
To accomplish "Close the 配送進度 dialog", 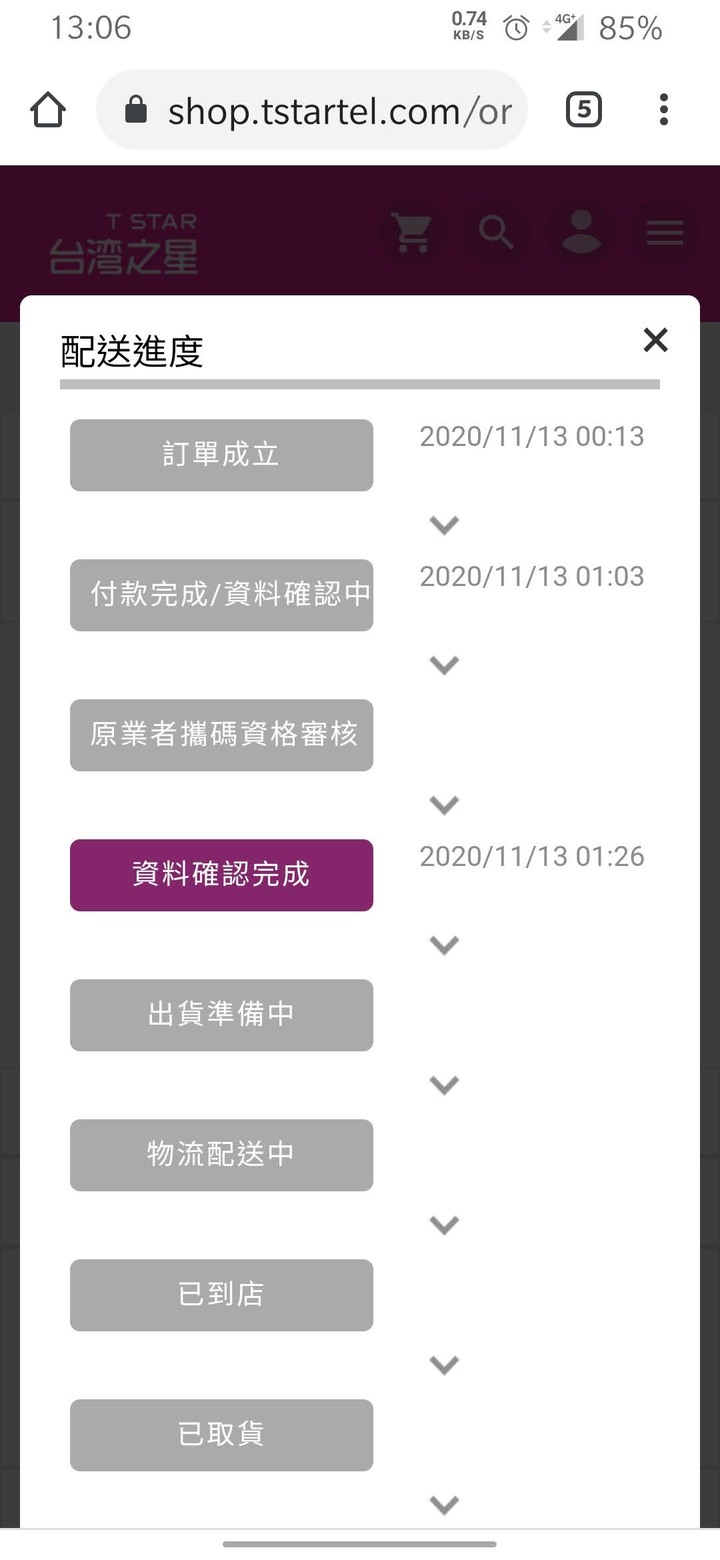I will click(655, 340).
